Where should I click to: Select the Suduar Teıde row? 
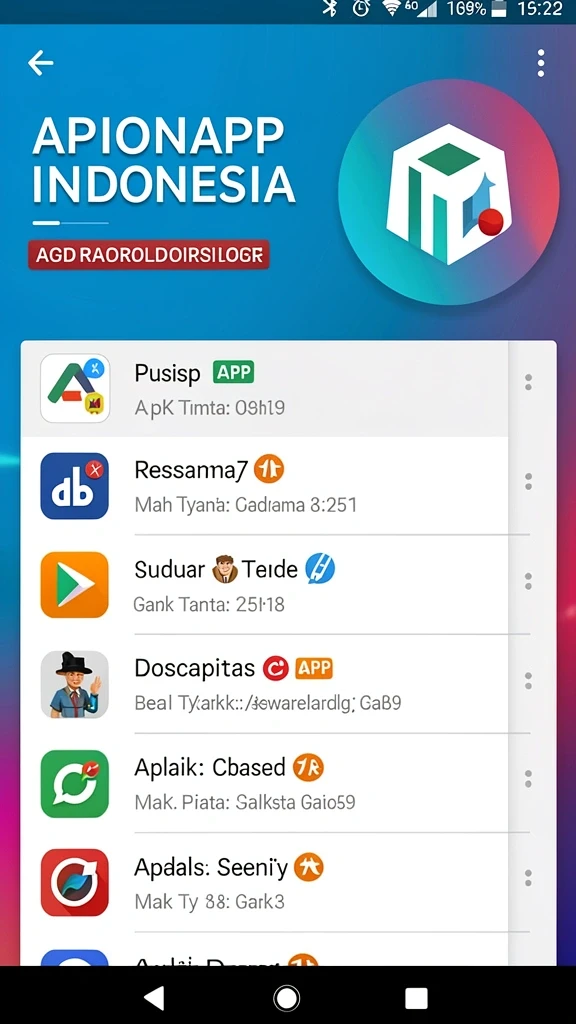pyautogui.click(x=264, y=584)
